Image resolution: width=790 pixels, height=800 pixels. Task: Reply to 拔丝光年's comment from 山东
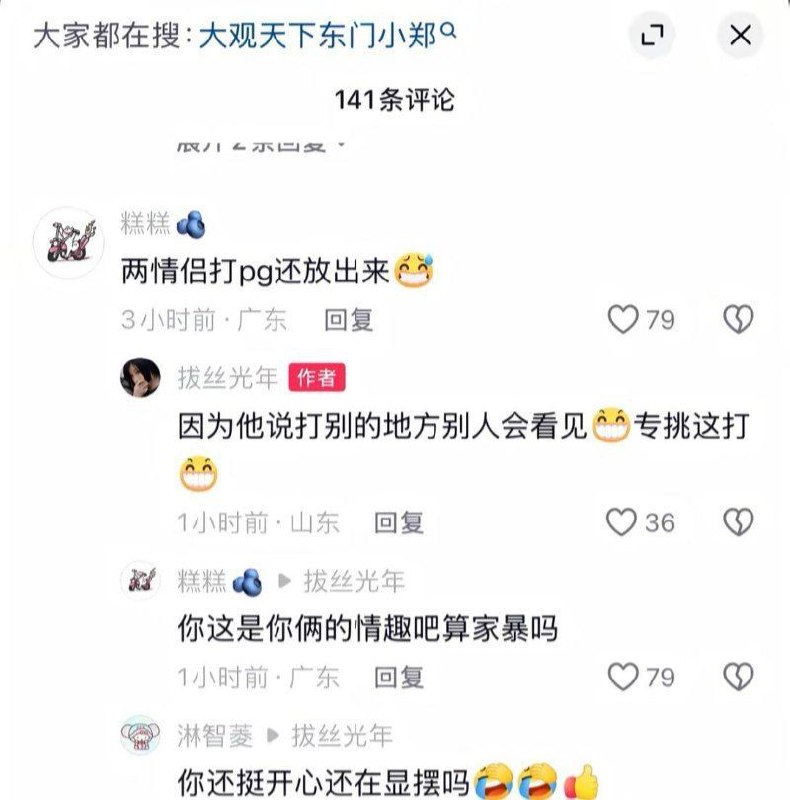(399, 522)
